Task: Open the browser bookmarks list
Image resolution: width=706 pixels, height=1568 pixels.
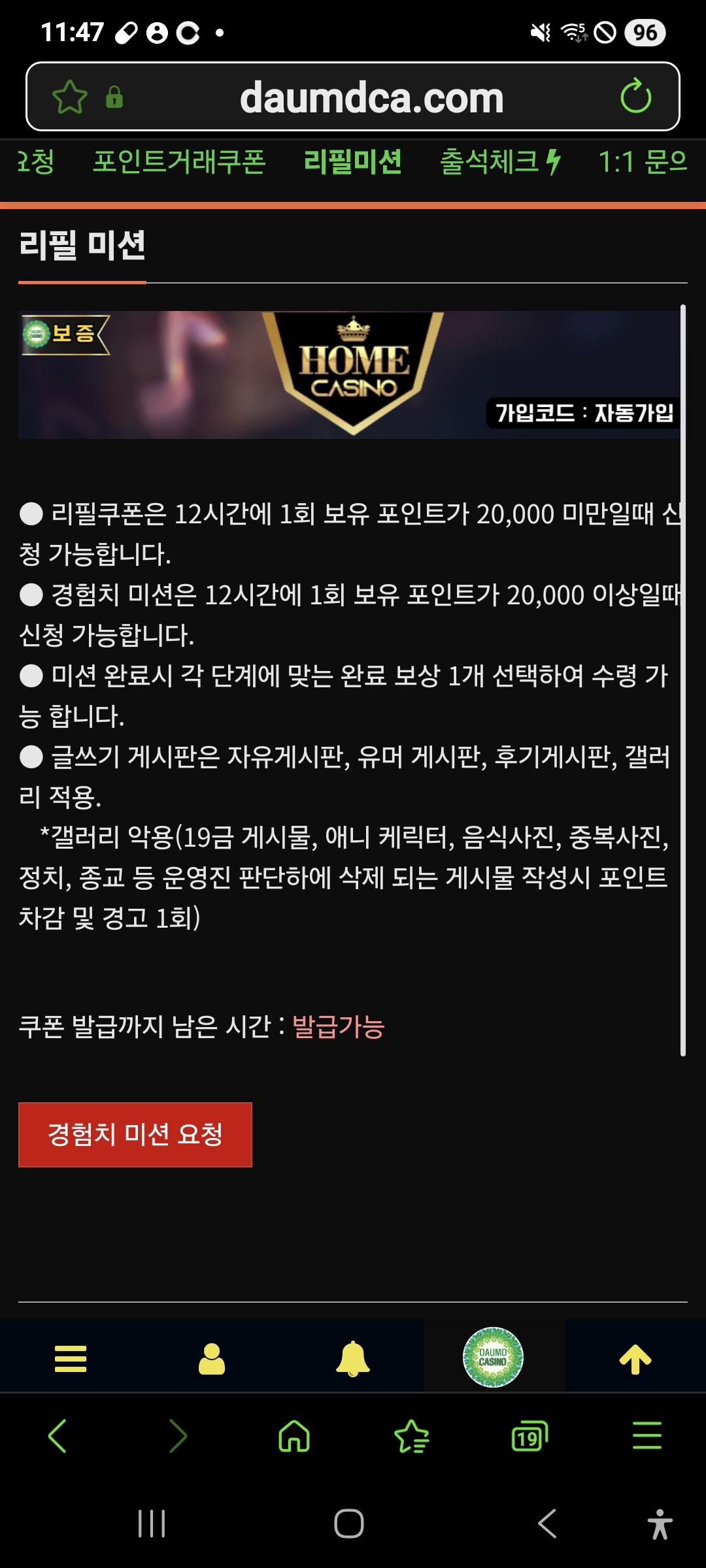Action: tap(412, 1436)
